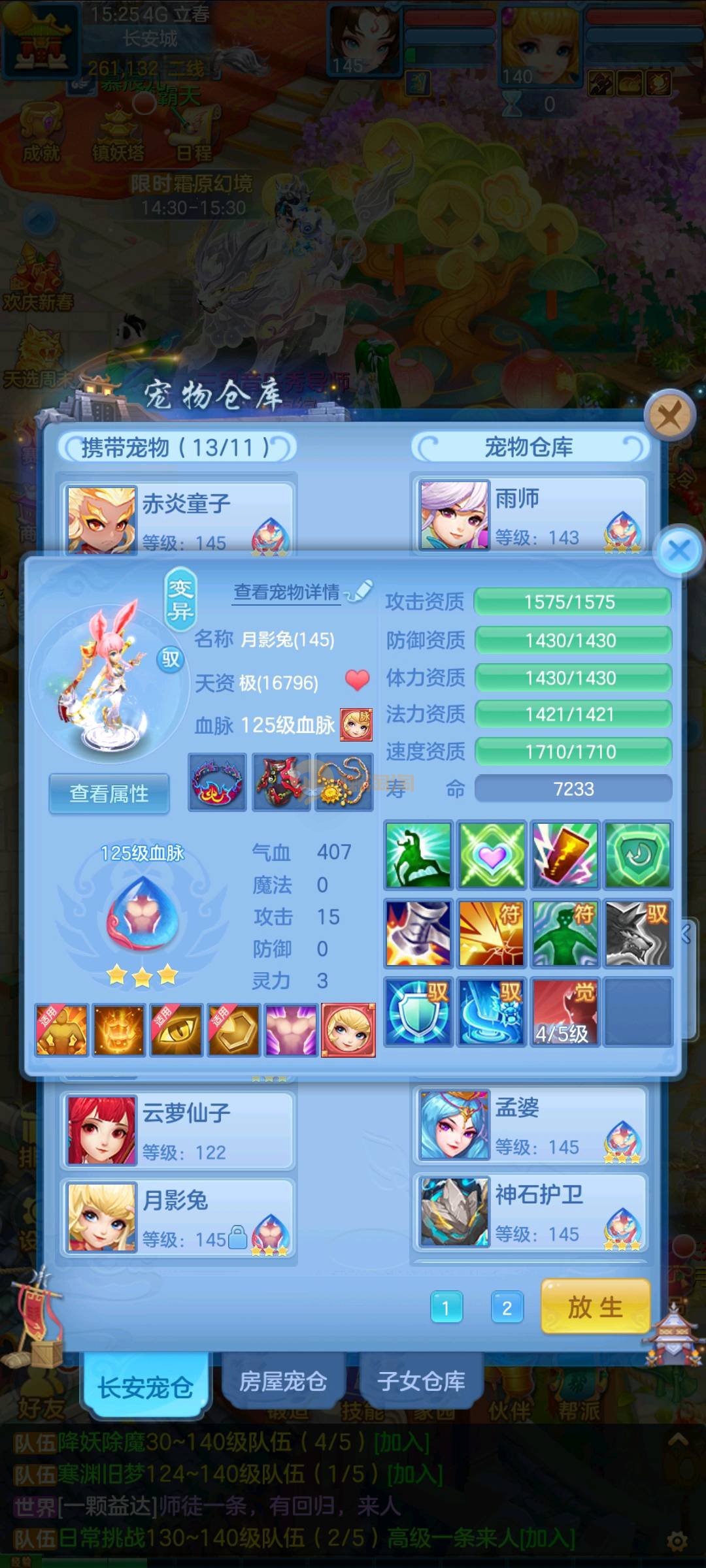Select the 神石护卫 pet in warehouse
The height and width of the screenshot is (1568, 706).
tap(529, 1212)
